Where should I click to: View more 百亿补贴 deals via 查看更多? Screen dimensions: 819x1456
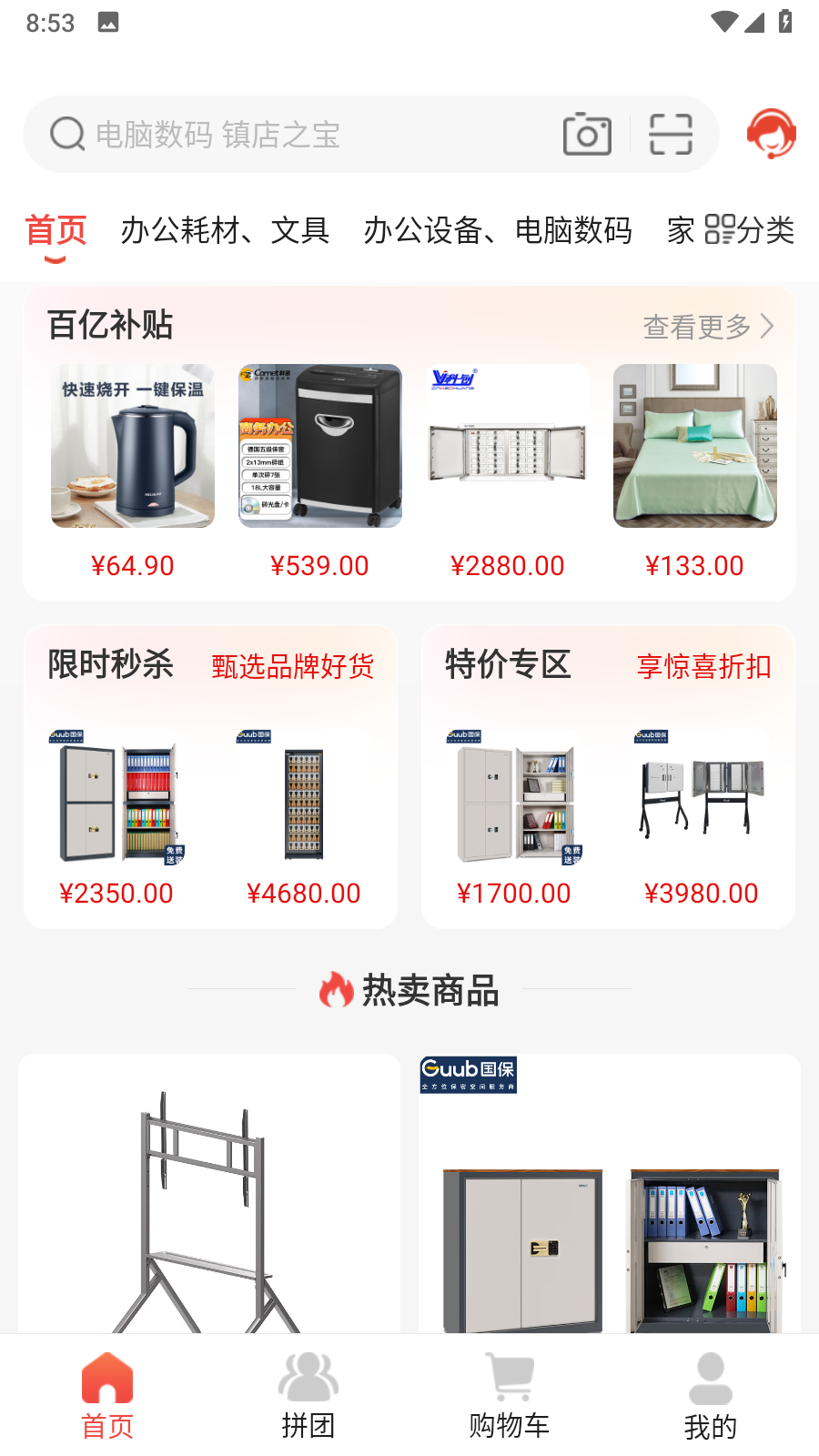pos(708,326)
